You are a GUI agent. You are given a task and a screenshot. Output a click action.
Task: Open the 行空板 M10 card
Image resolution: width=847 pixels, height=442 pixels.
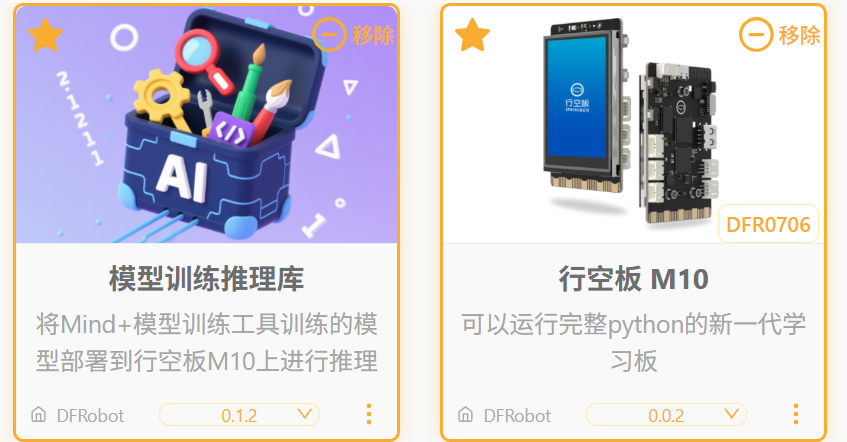point(633,278)
